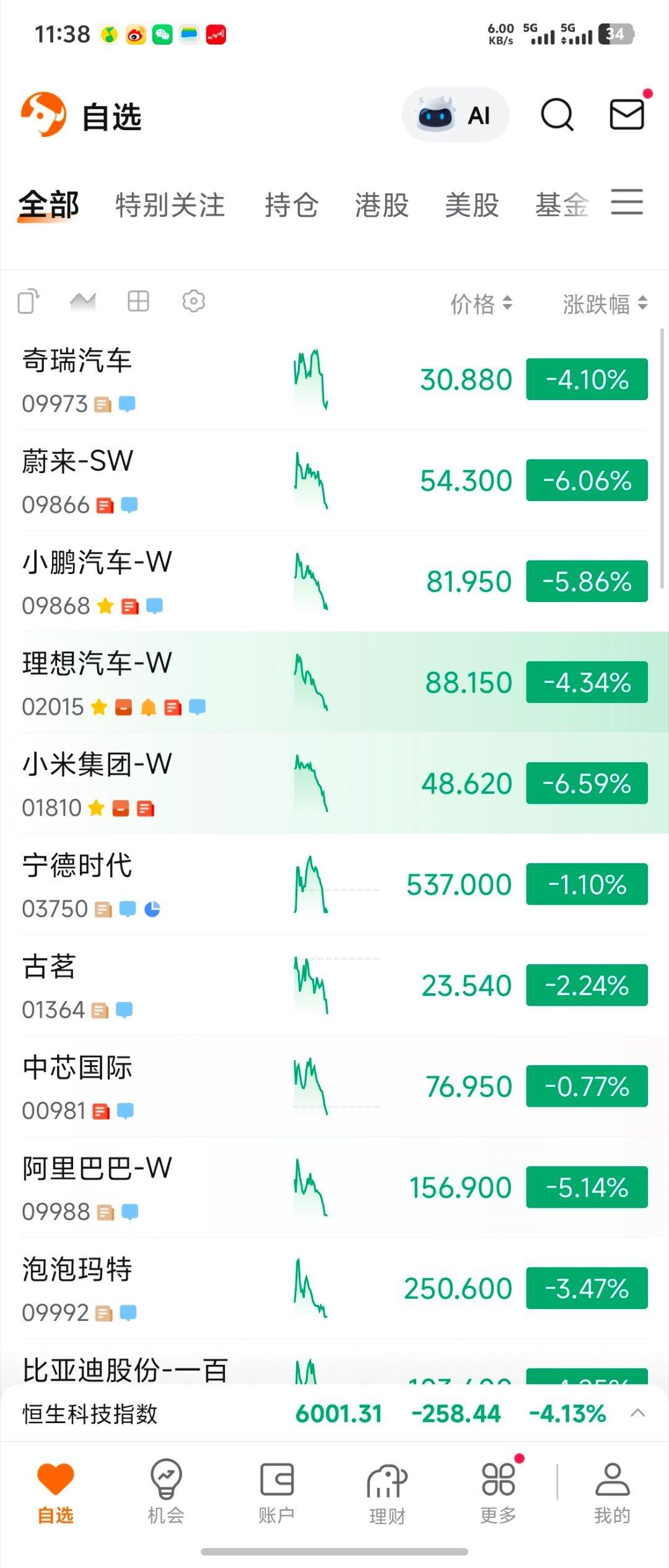Open the category list menu icon
This screenshot has width=669, height=1568.
point(627,203)
